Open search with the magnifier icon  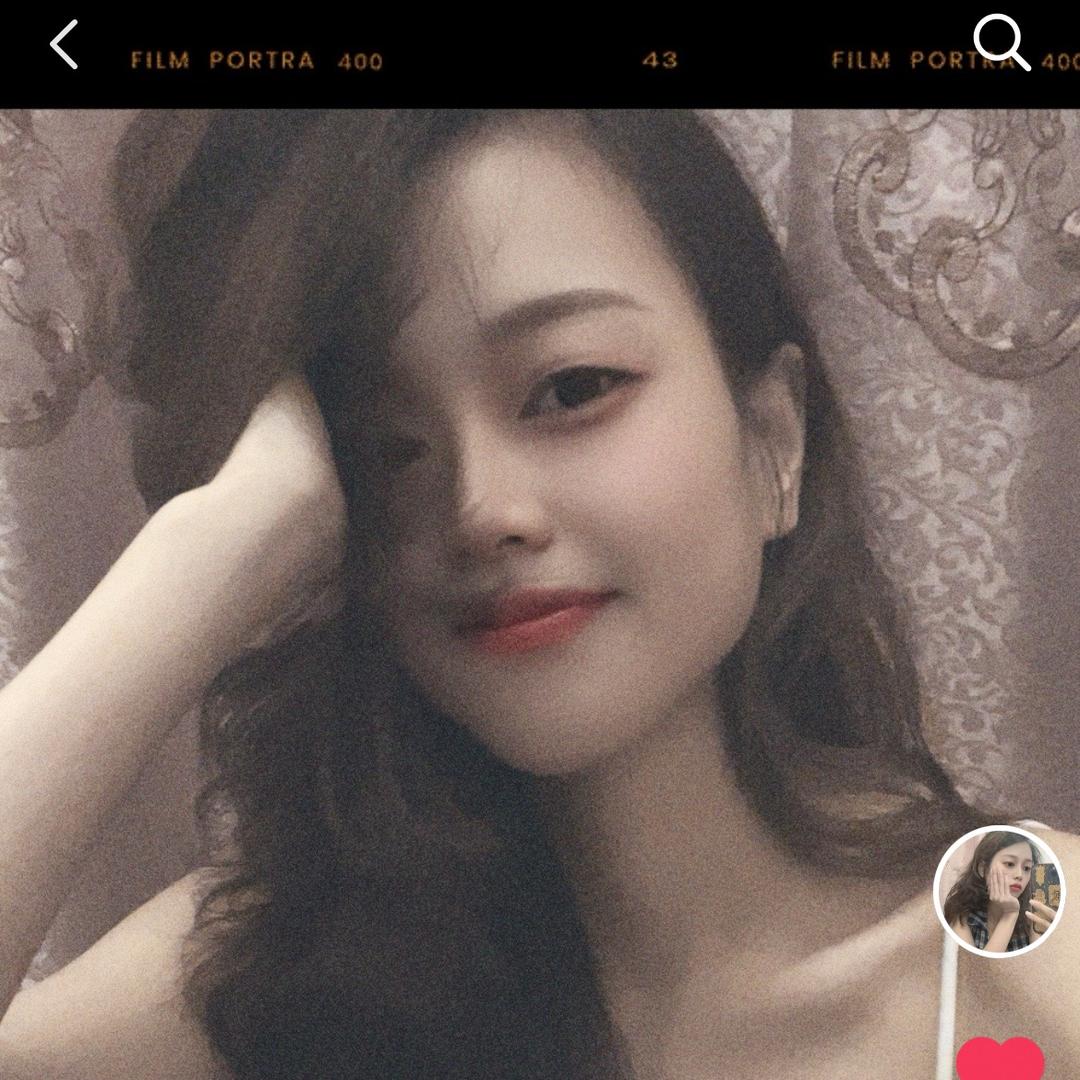(1001, 42)
